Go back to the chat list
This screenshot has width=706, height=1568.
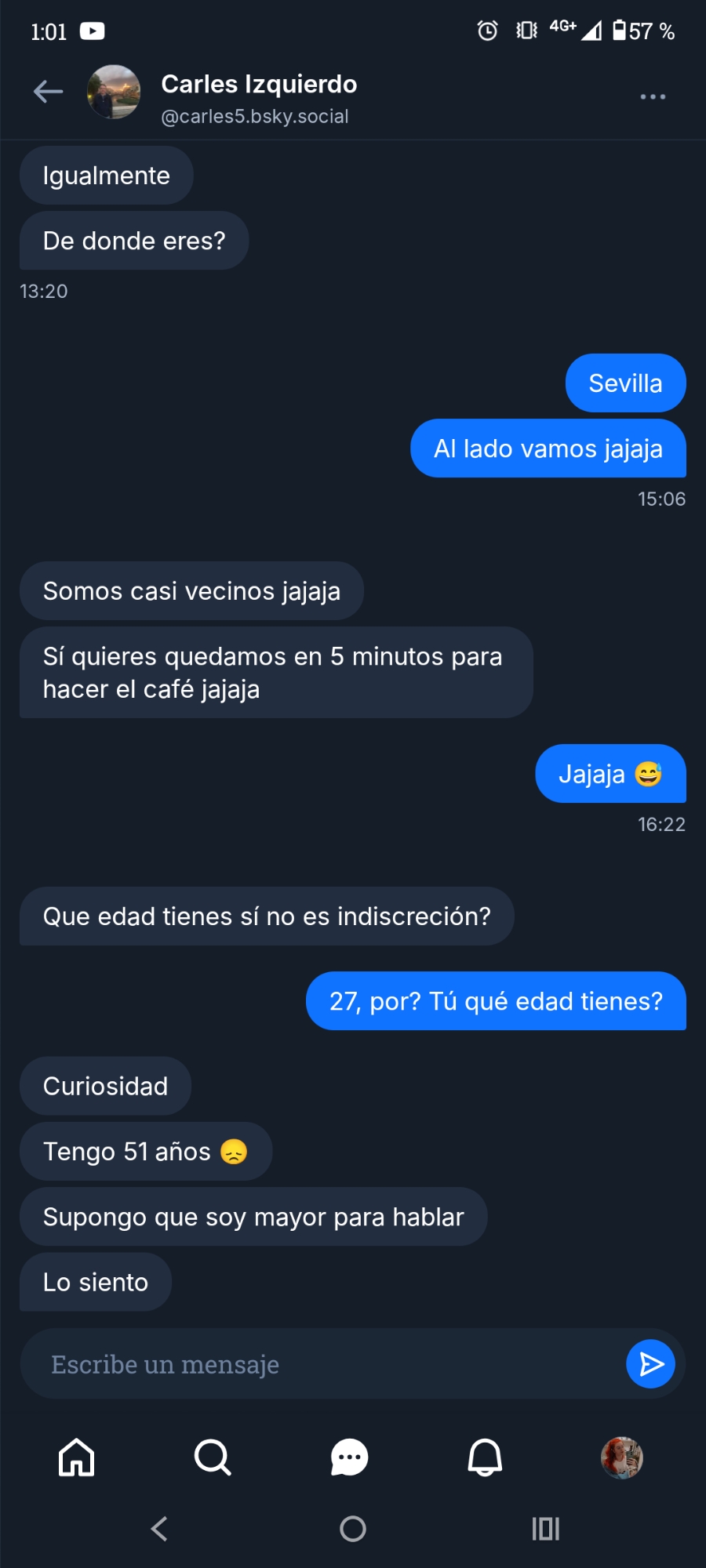click(48, 93)
